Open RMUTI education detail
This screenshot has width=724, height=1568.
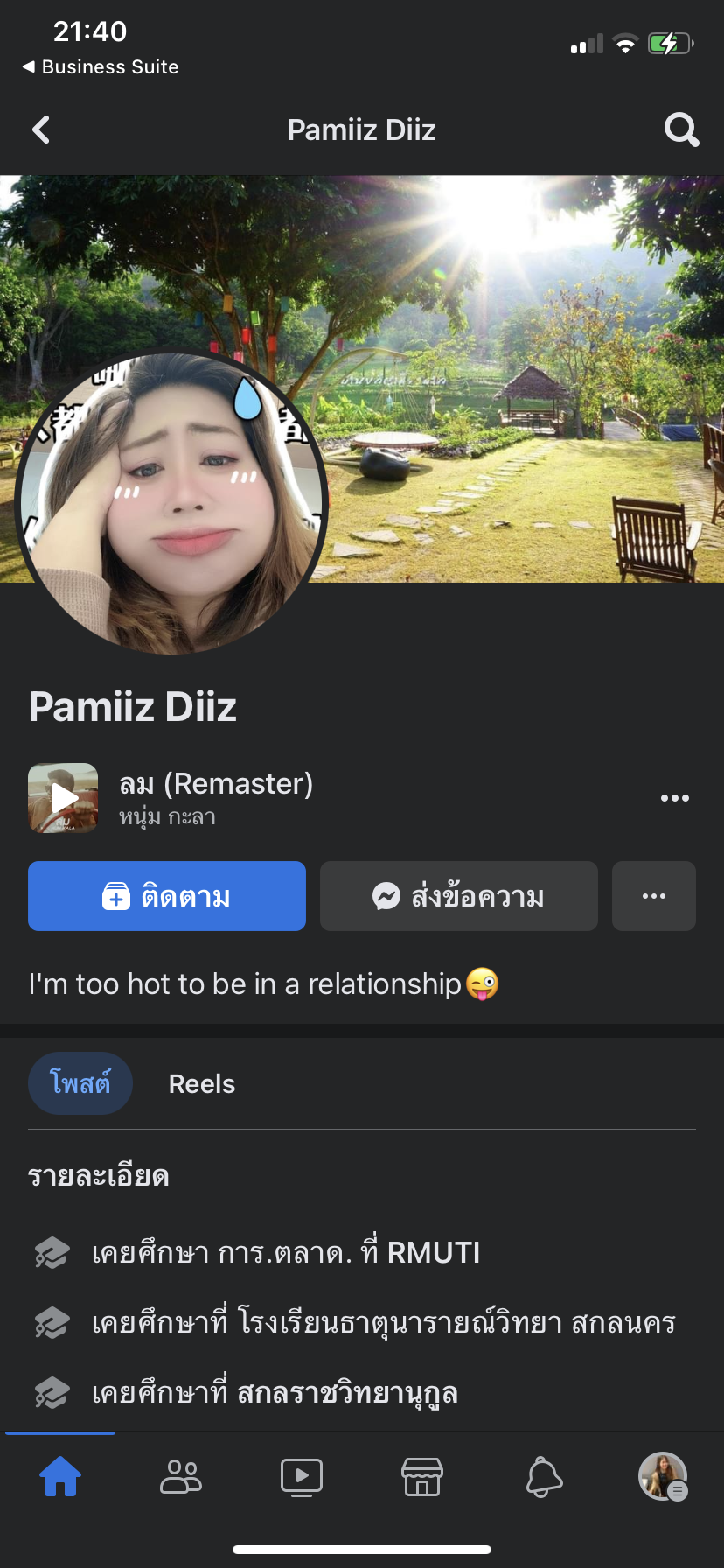pyautogui.click(x=433, y=1252)
